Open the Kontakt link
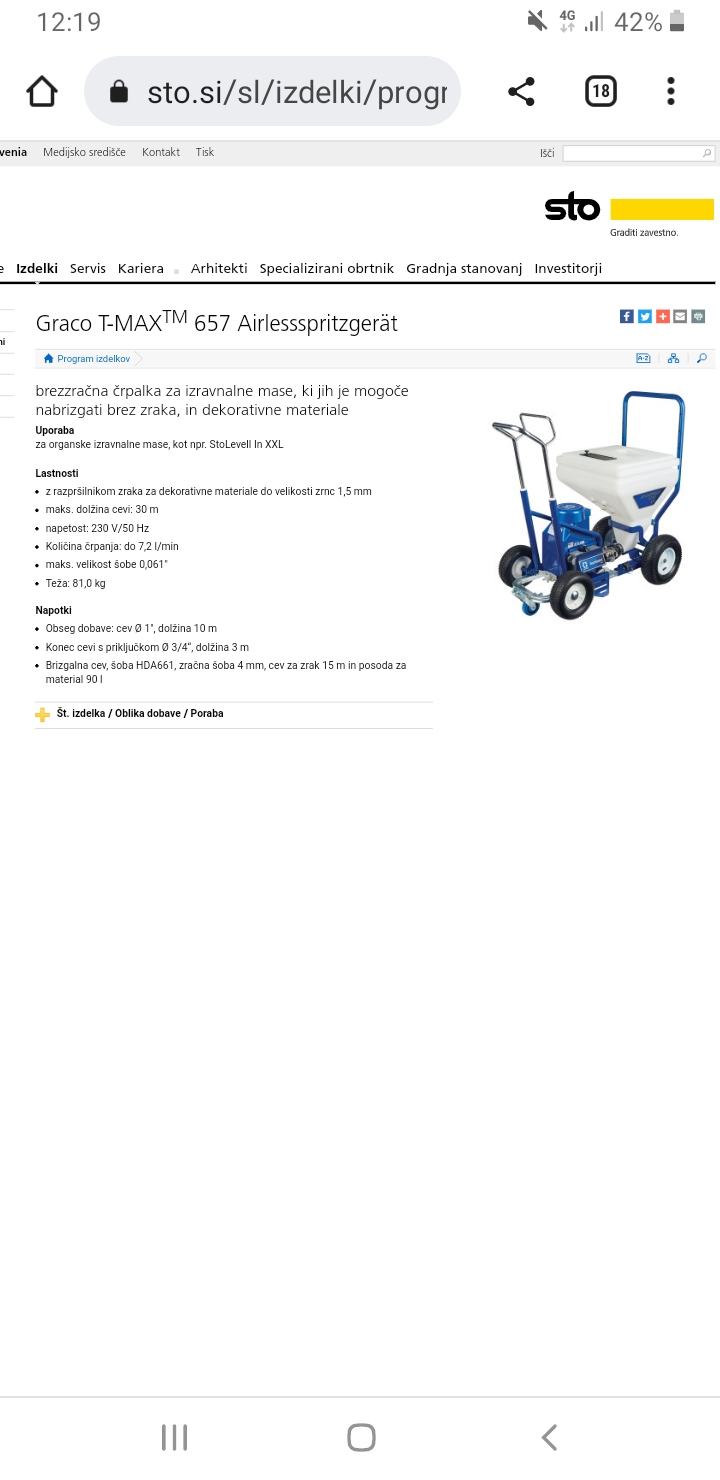Screen dimensions: 720x1480 [161, 152]
